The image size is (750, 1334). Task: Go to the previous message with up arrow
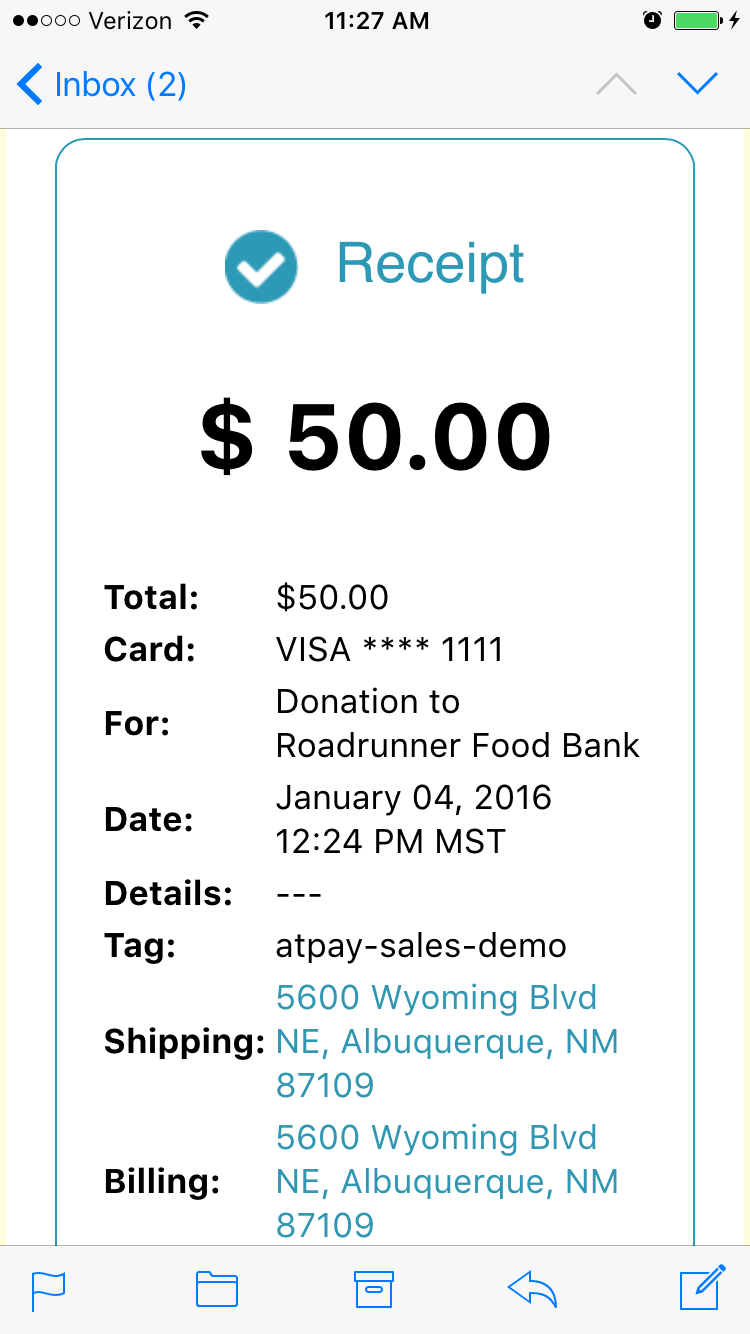[616, 85]
